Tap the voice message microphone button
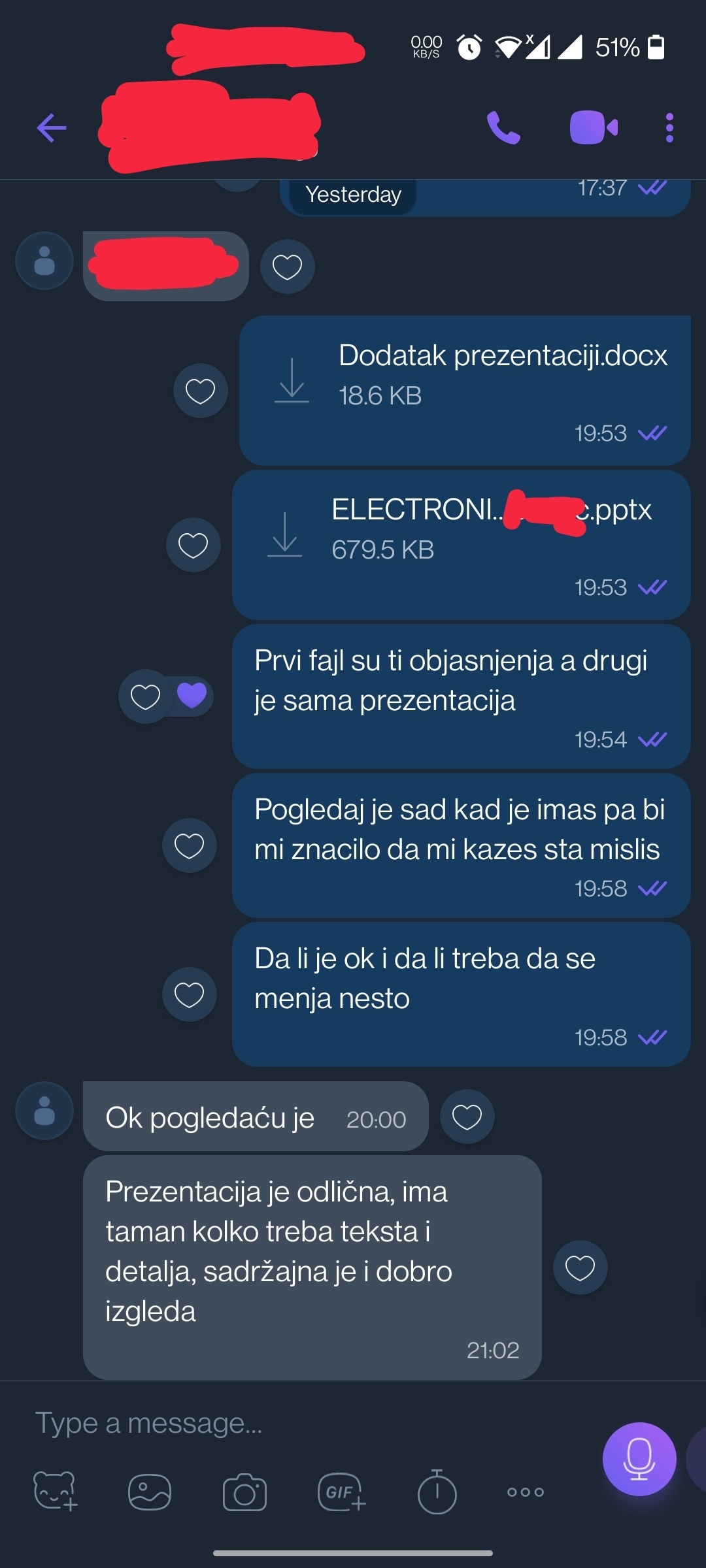This screenshot has height=1568, width=706. point(639,1459)
